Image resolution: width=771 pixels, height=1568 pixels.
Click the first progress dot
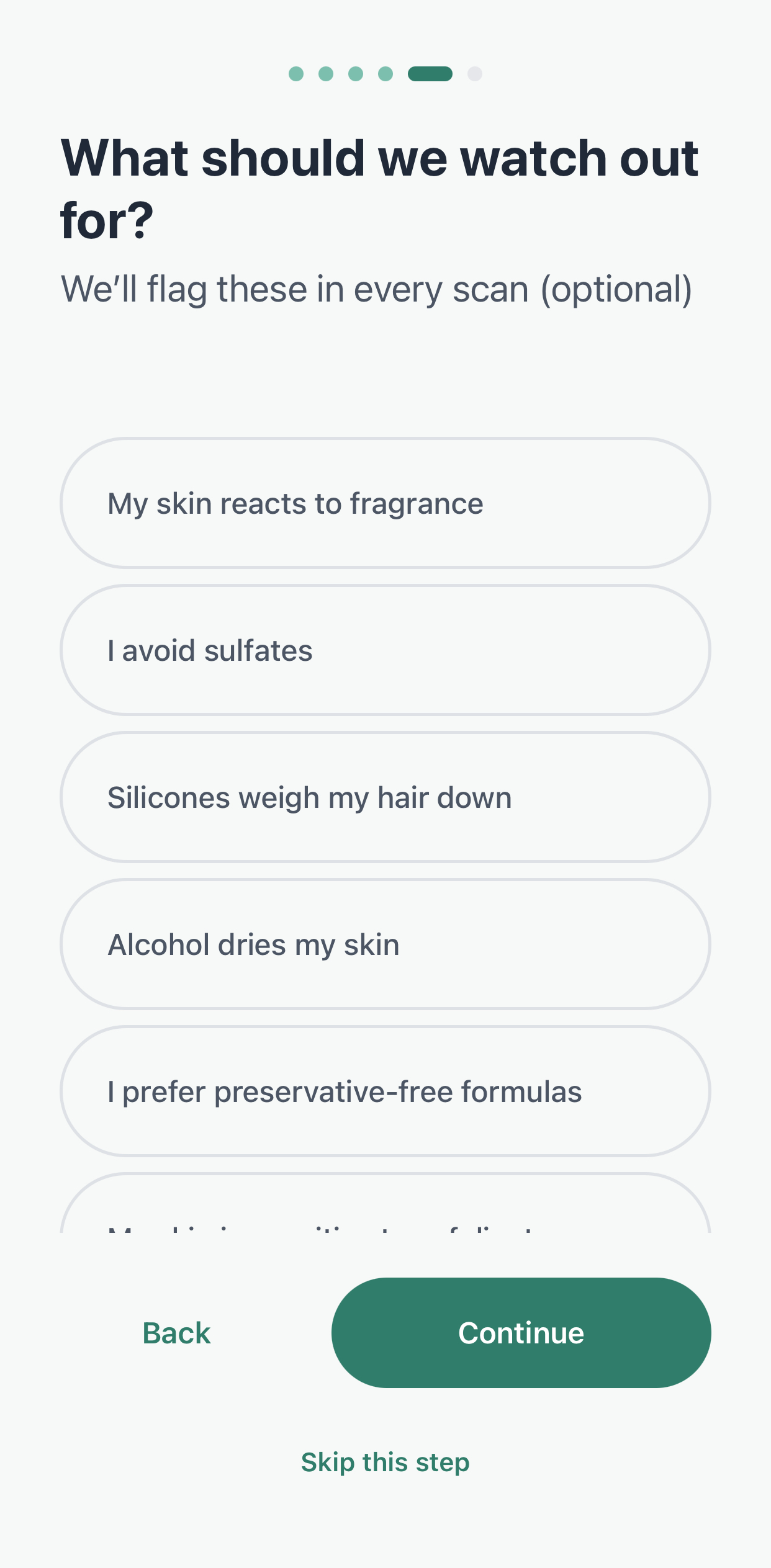coord(297,74)
